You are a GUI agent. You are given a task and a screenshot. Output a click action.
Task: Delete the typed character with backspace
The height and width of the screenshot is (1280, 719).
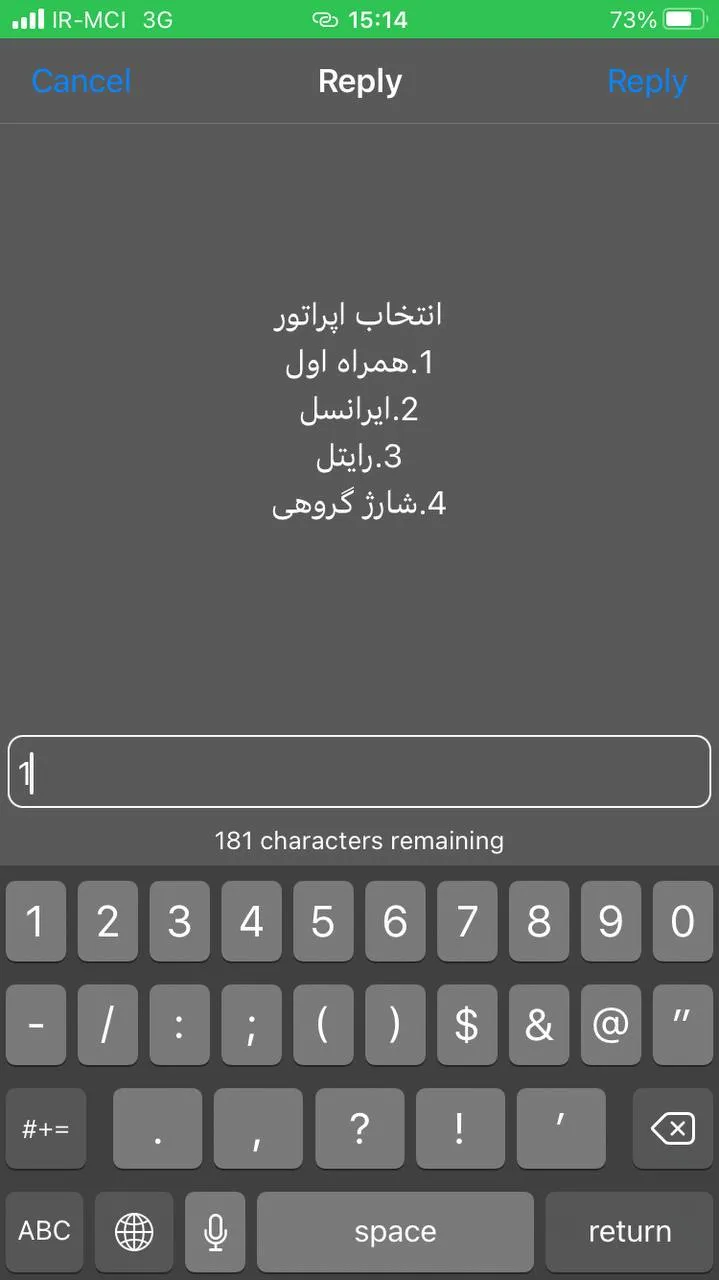pos(672,1129)
